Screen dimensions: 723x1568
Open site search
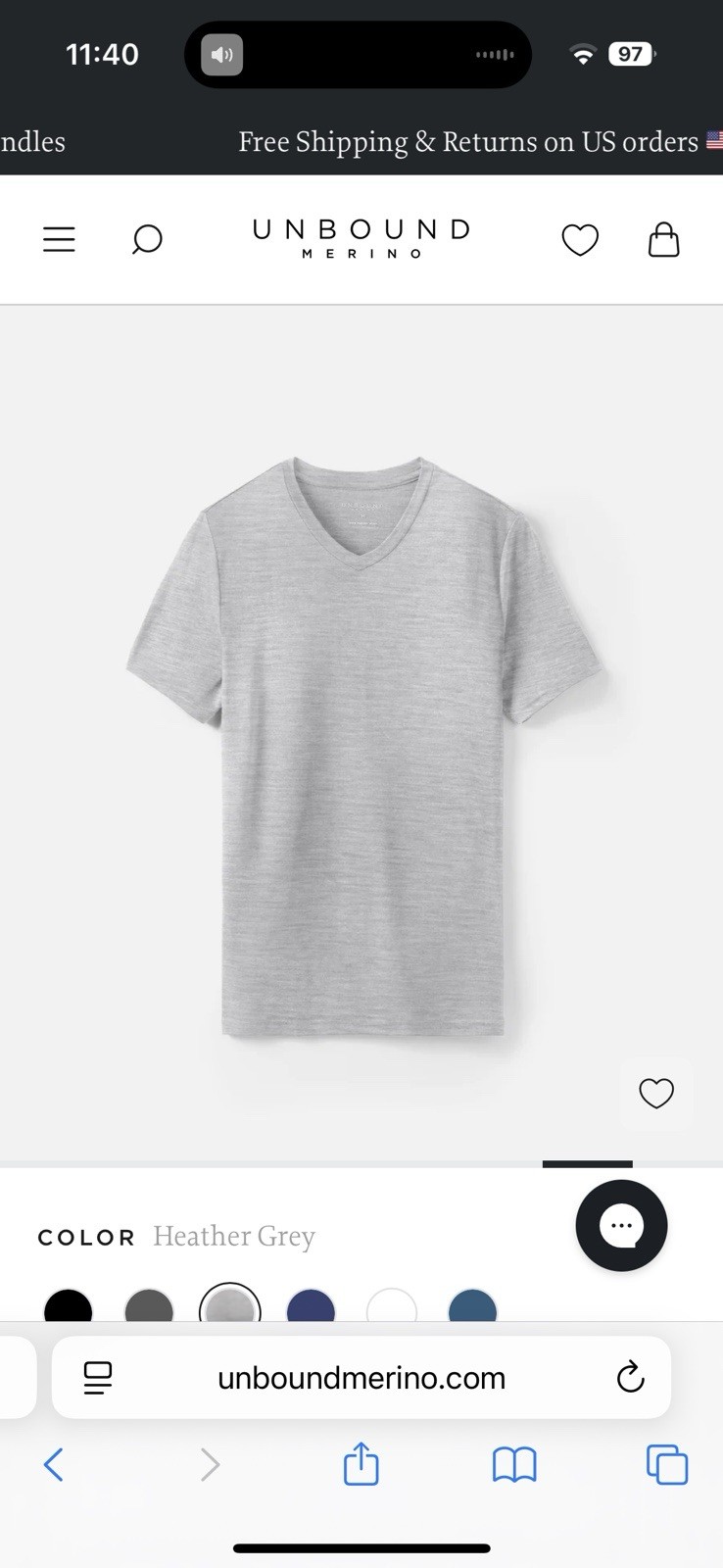click(x=147, y=239)
